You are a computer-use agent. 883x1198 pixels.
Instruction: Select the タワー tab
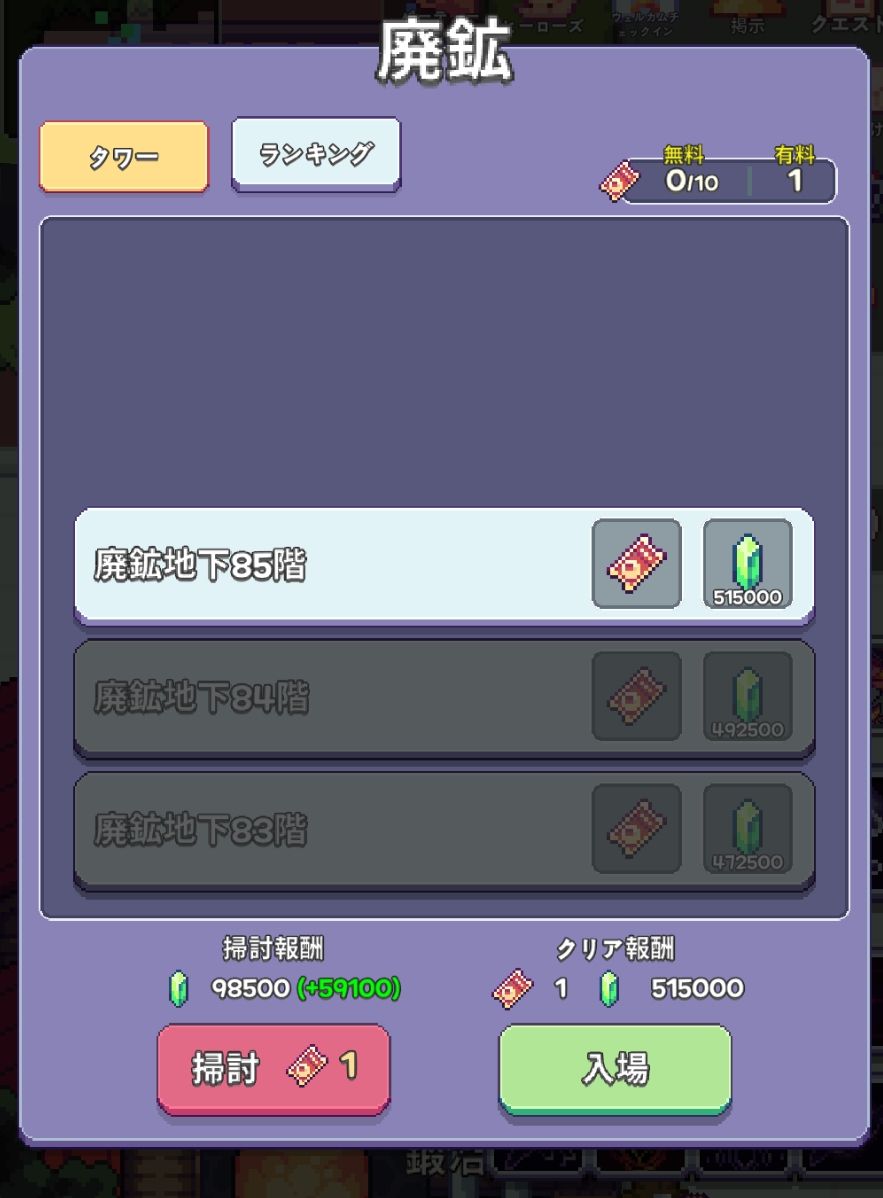124,157
